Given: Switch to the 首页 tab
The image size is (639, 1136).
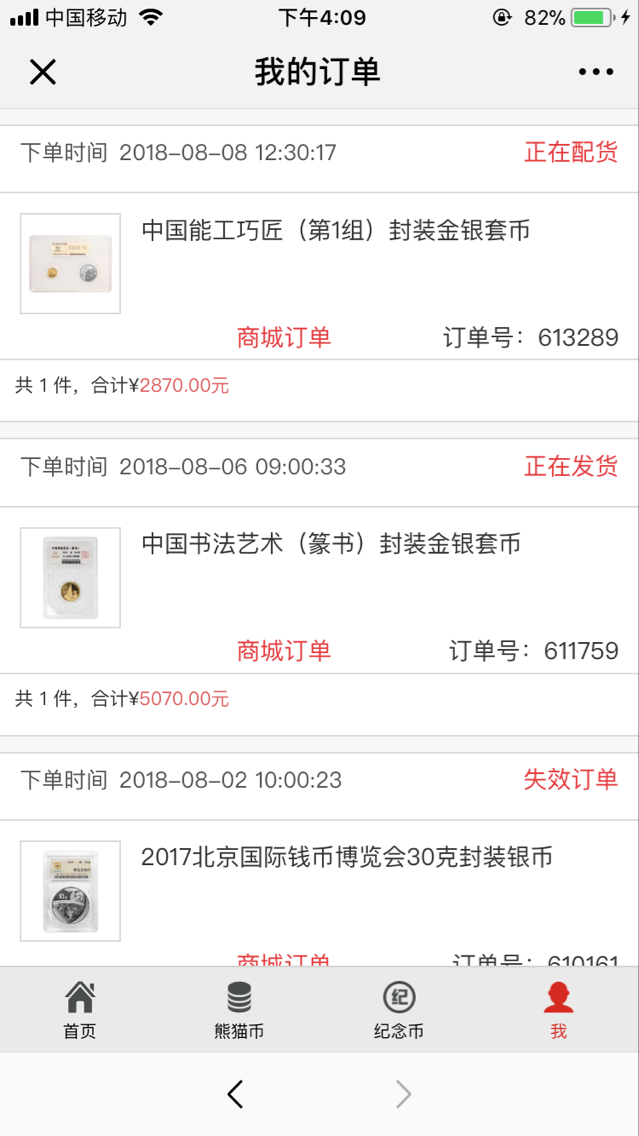Looking at the screenshot, I should tap(80, 1009).
